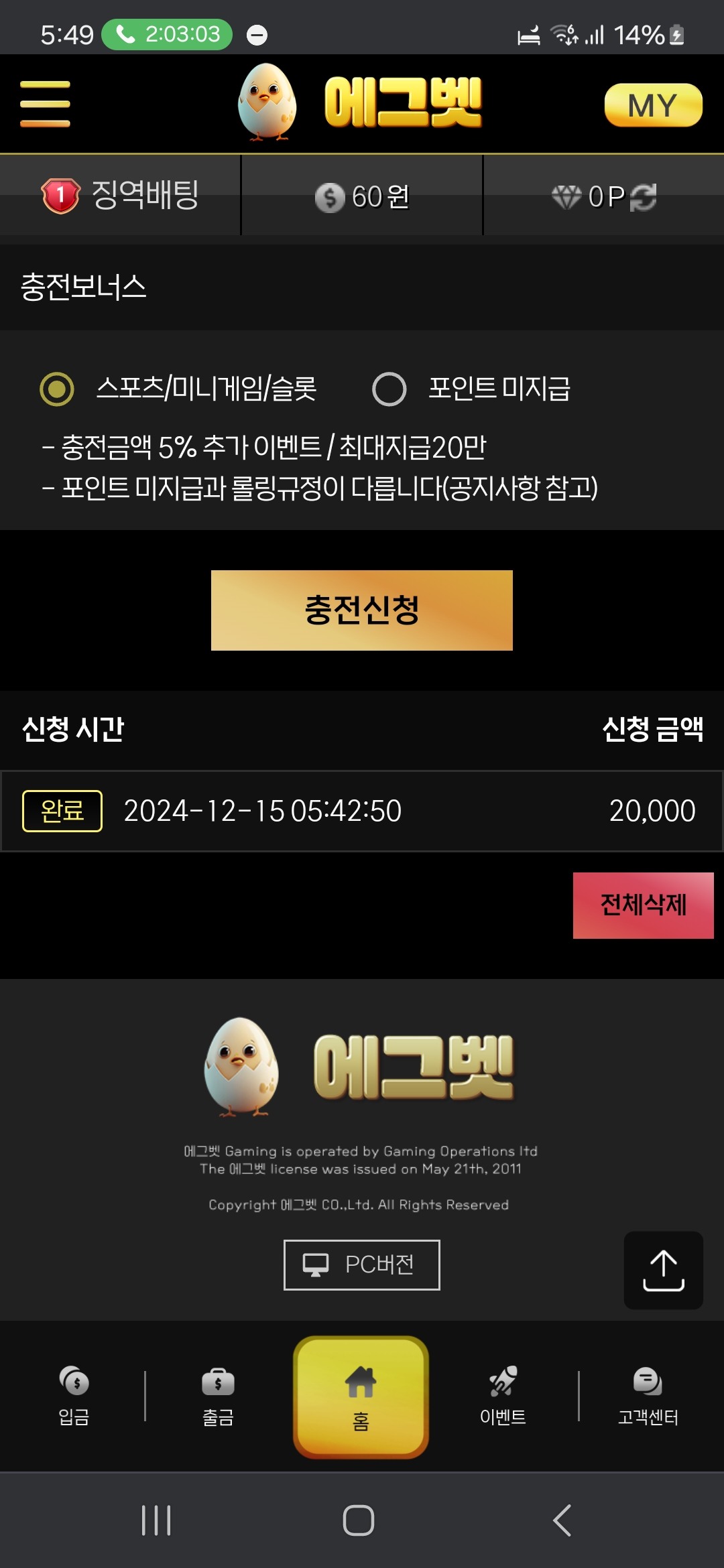Open the MY account page
Viewport: 724px width, 1568px height.
653,105
